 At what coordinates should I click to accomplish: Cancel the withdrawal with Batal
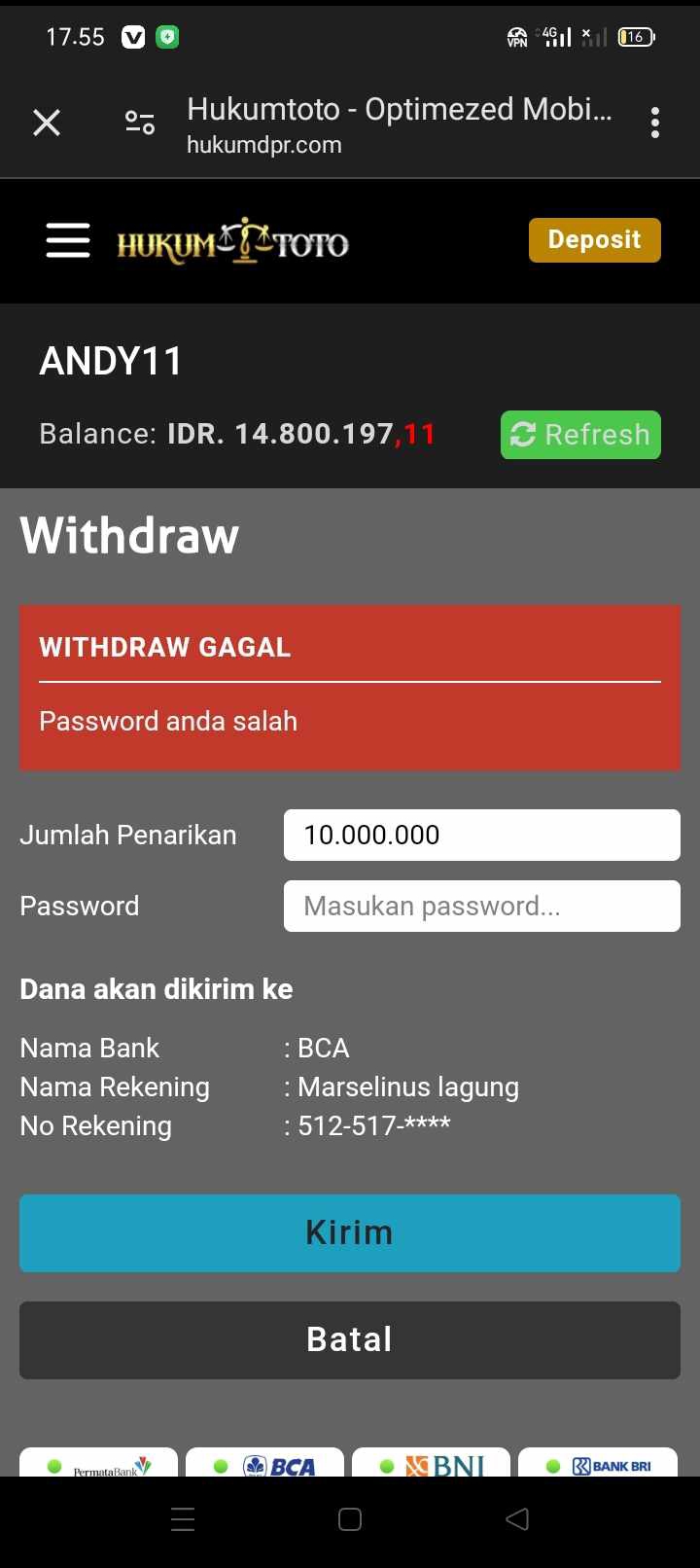350,1339
